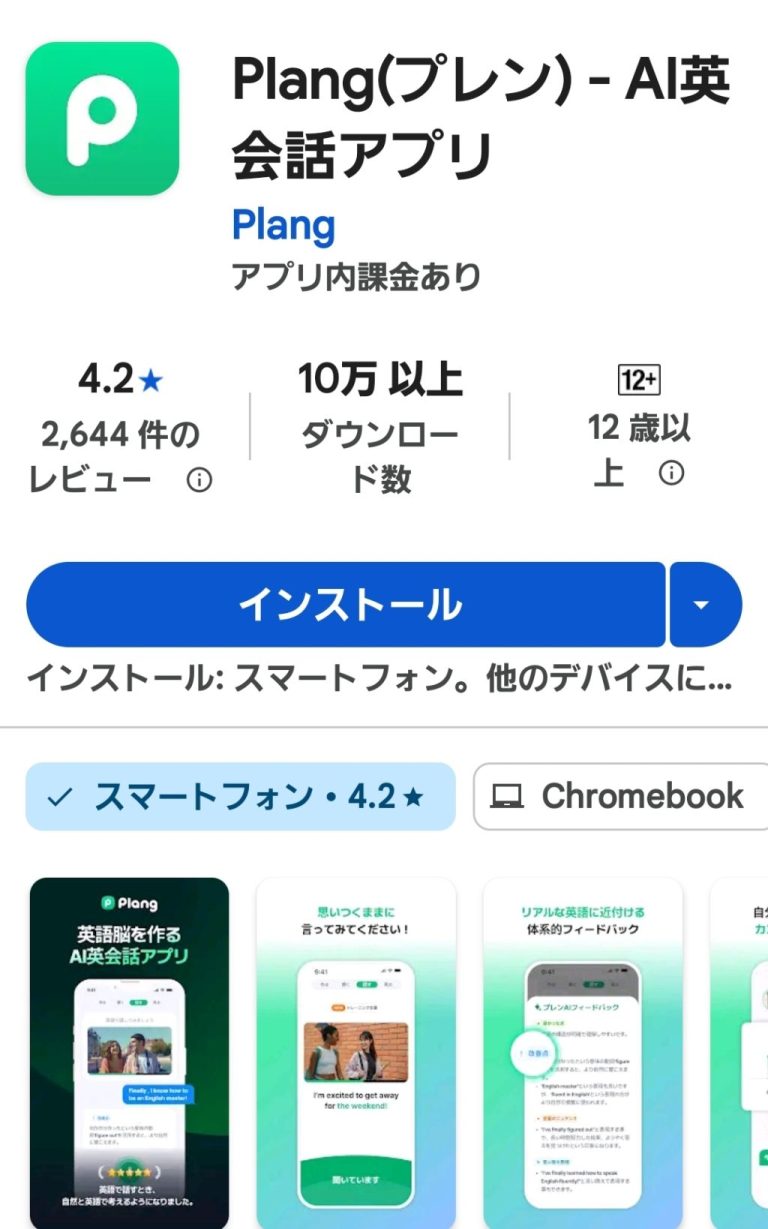The height and width of the screenshot is (1229, 768).
Task: Open the Plang app icon
Action: click(104, 117)
